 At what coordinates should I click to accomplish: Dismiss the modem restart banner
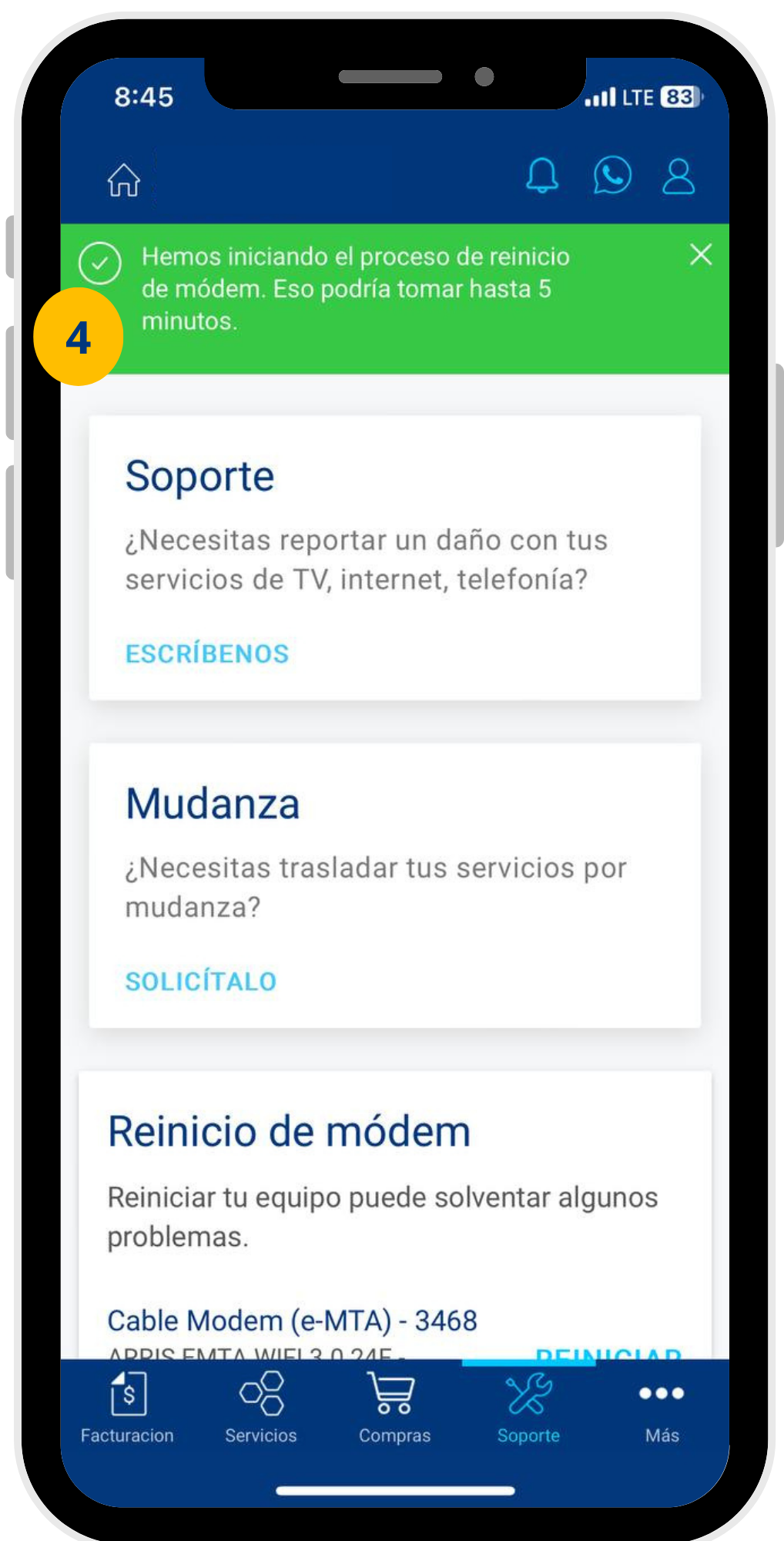pyautogui.click(x=700, y=254)
